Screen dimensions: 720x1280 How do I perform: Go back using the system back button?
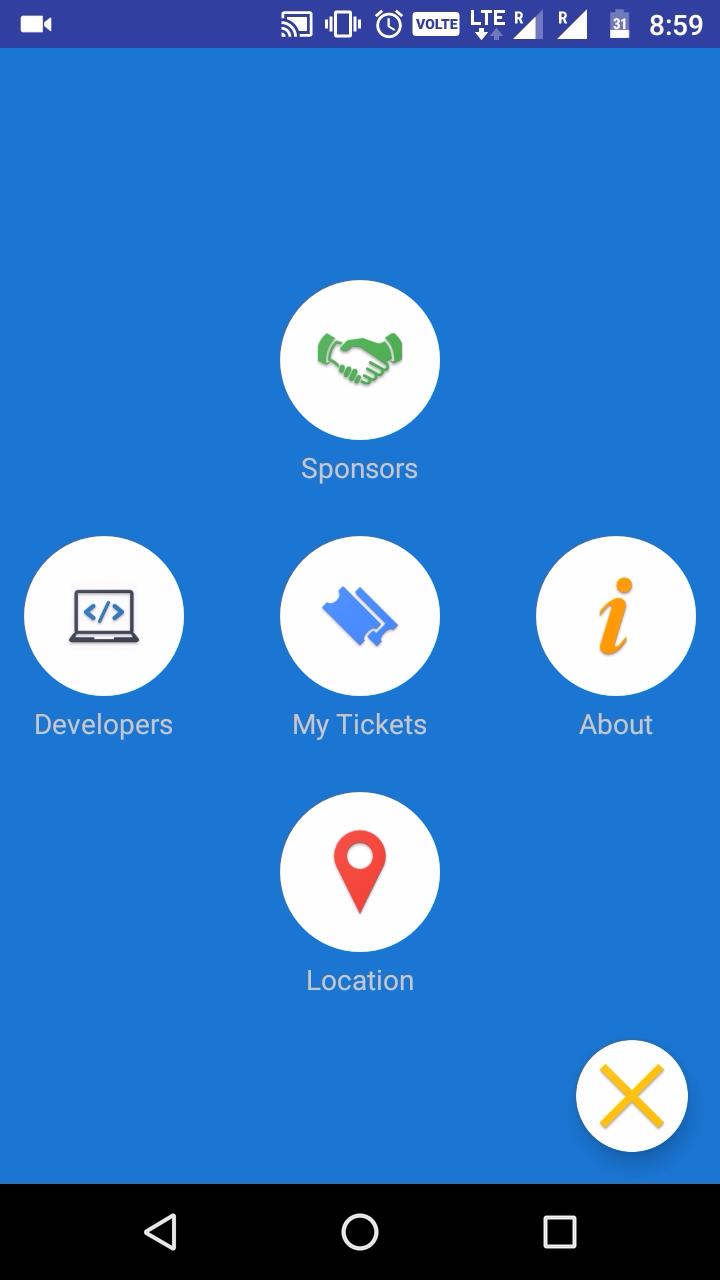tap(161, 1232)
